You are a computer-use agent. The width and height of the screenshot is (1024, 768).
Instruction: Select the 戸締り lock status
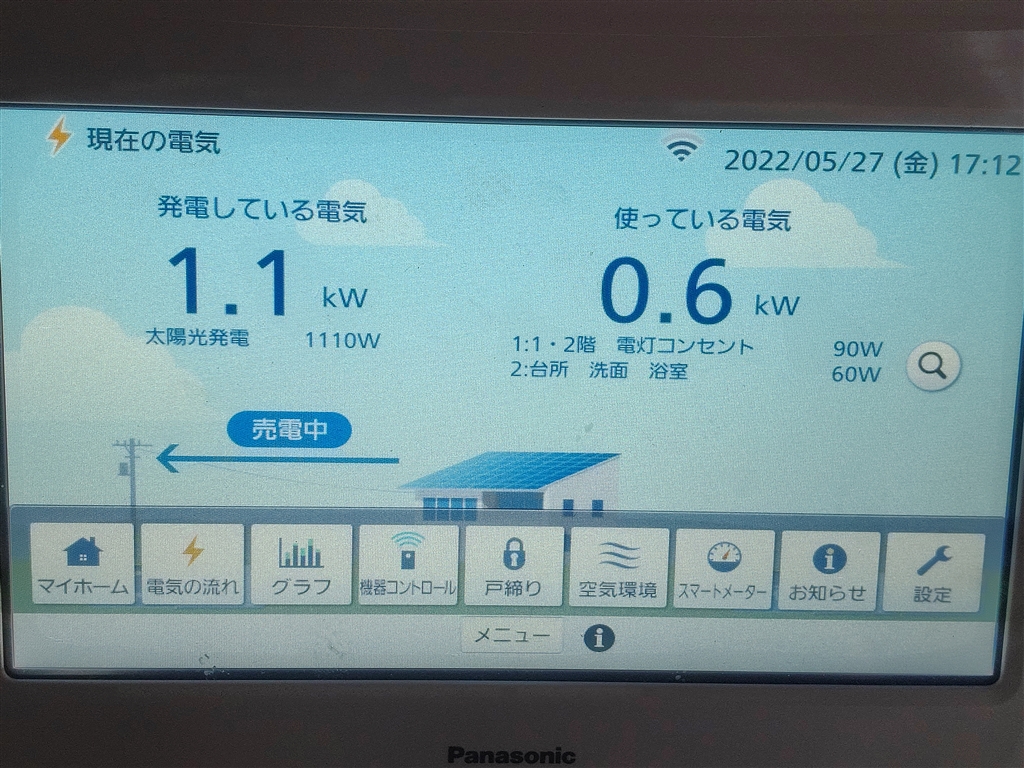pos(514,566)
